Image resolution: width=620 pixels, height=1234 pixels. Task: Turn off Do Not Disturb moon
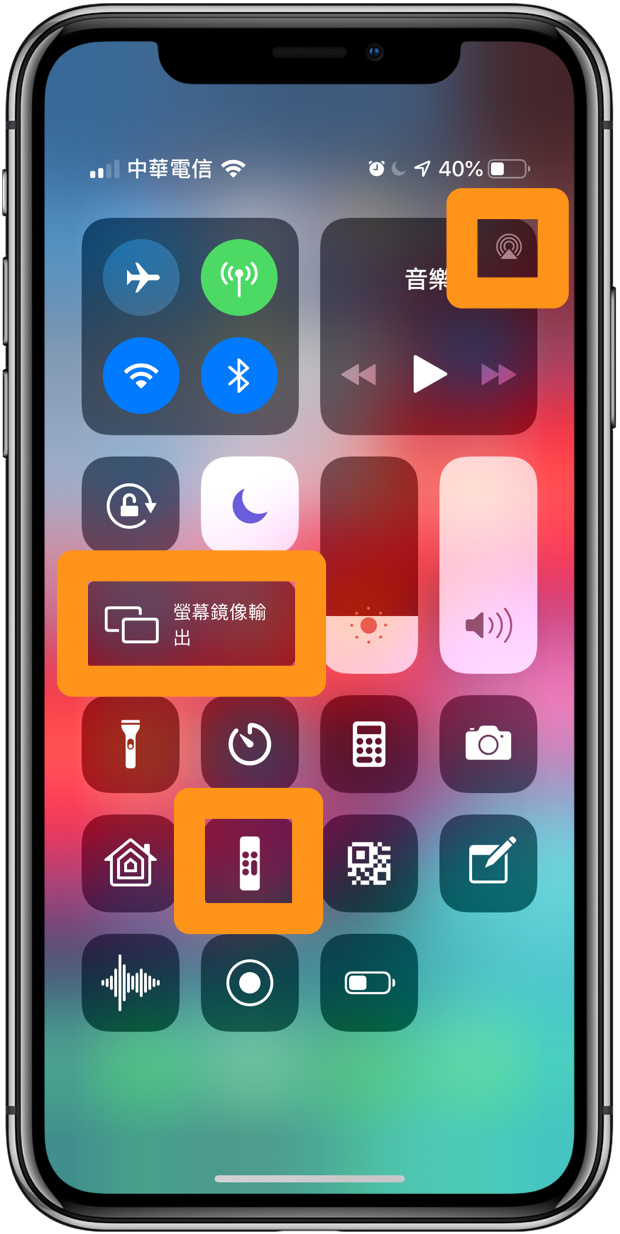[250, 505]
